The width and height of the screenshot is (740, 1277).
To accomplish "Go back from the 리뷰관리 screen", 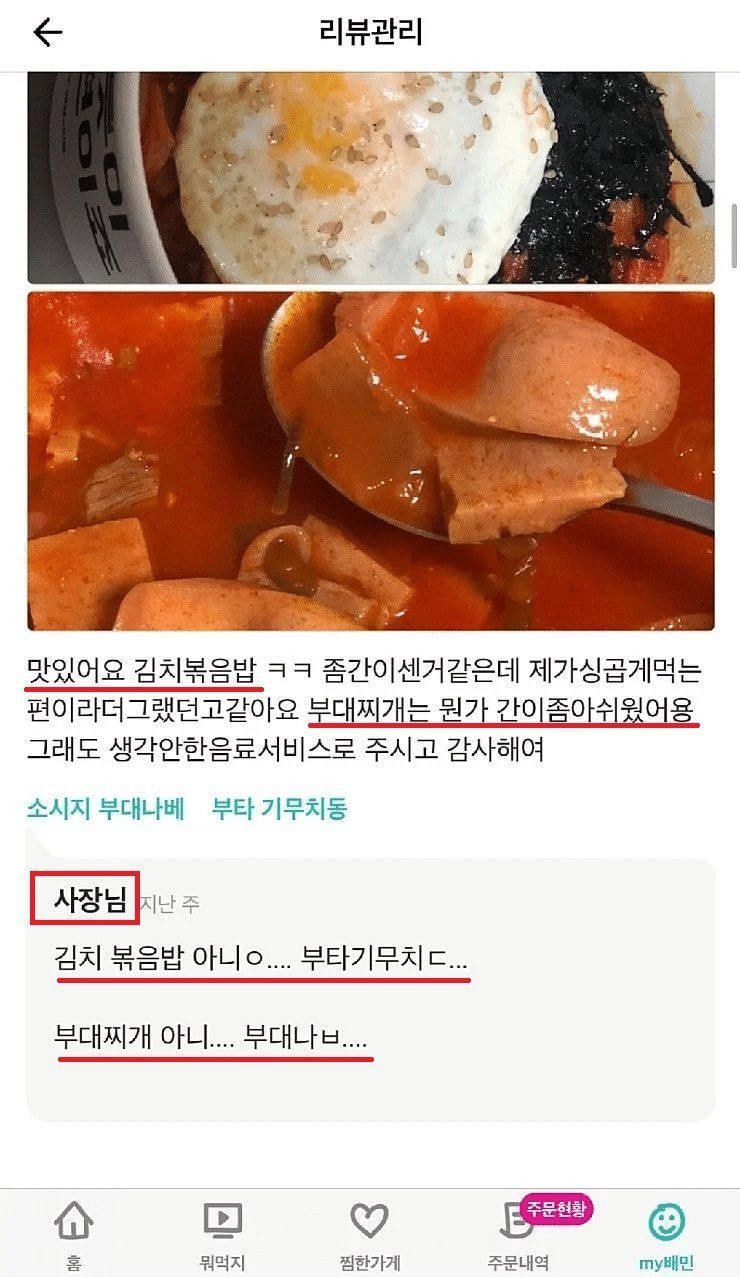I will (47, 33).
